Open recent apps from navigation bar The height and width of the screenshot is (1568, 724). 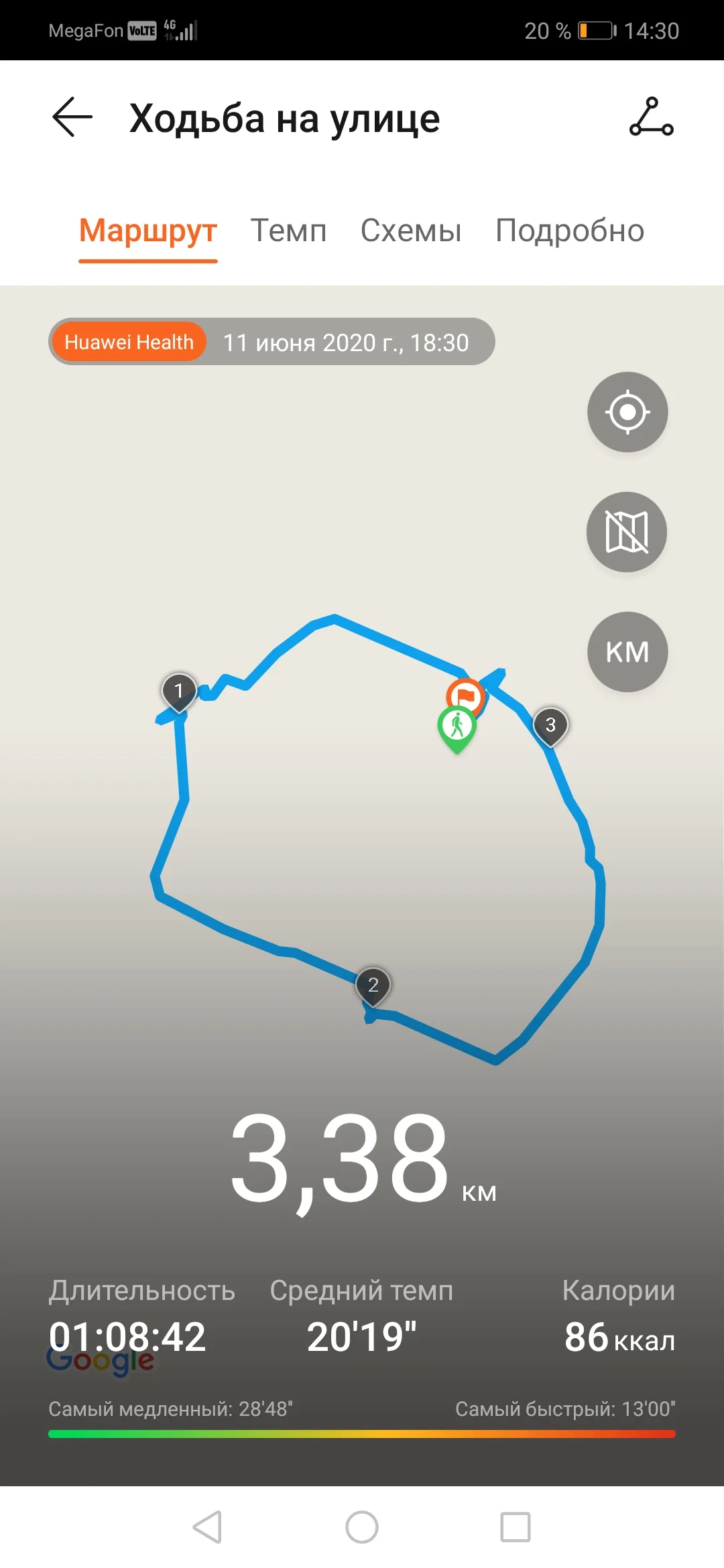[x=516, y=1527]
